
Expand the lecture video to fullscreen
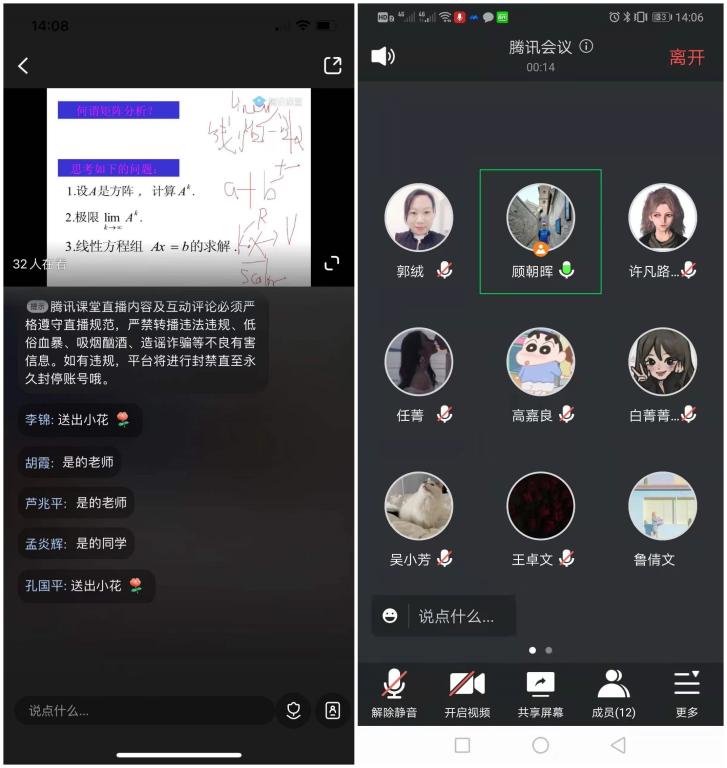(332, 263)
